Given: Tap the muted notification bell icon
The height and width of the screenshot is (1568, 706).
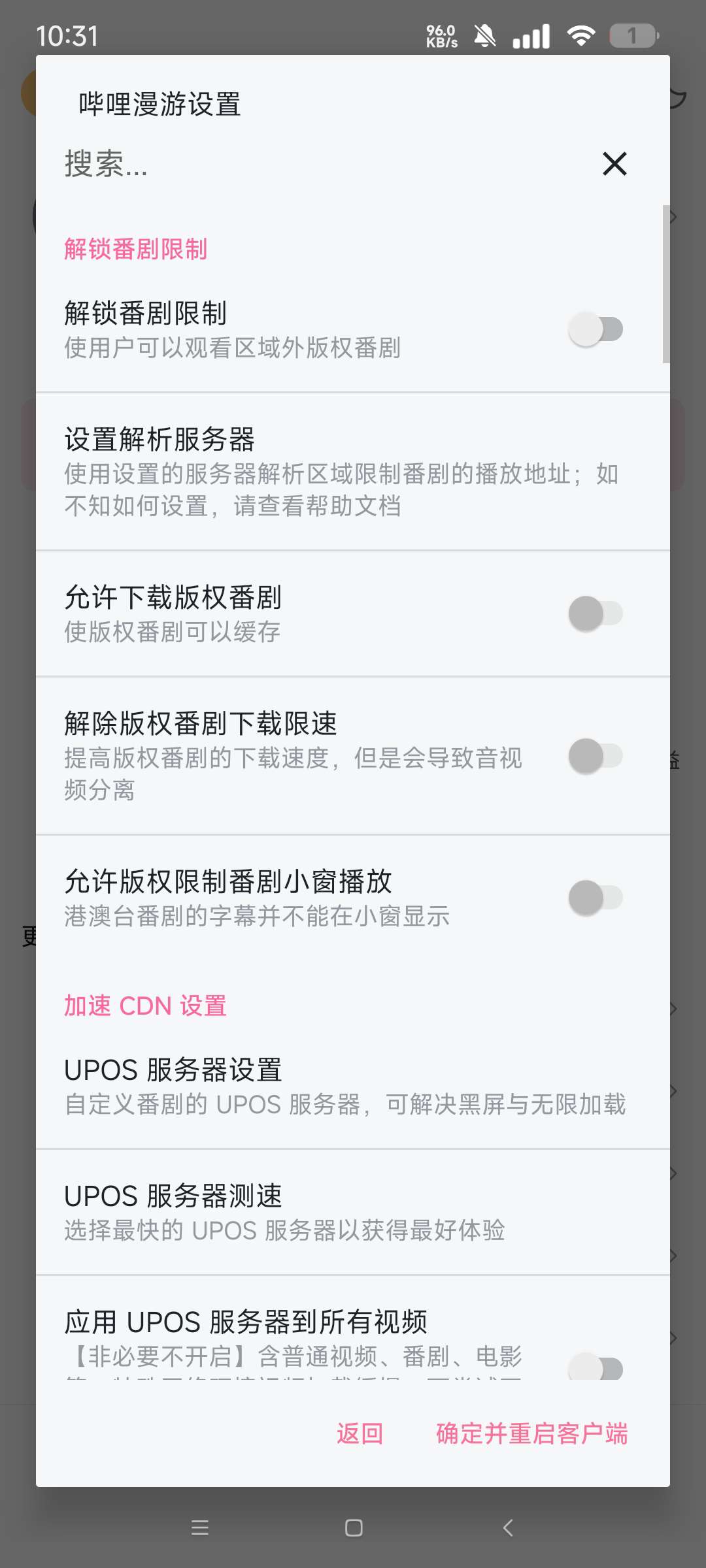Looking at the screenshot, I should click(484, 36).
